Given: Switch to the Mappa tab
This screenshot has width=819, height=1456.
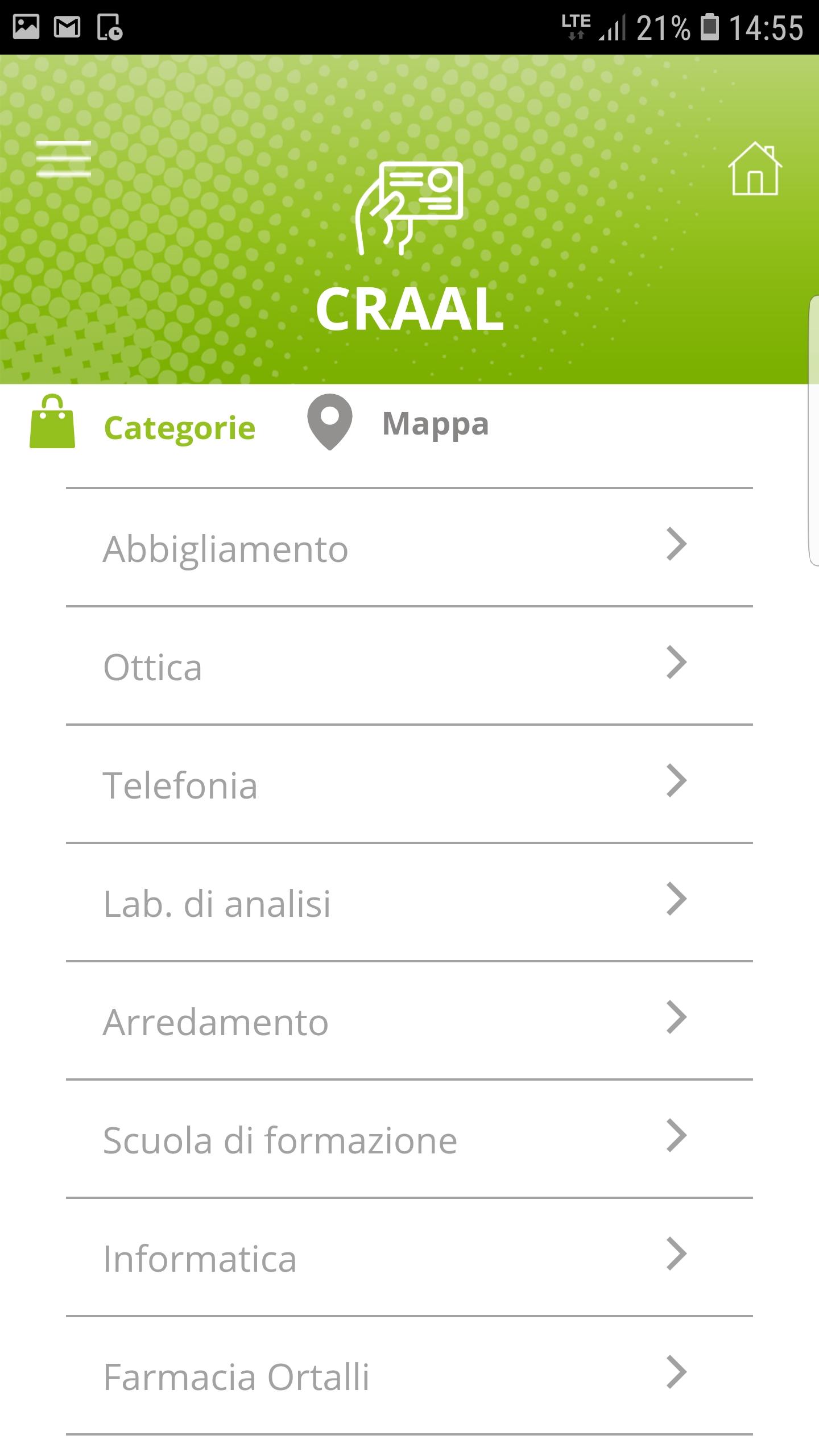Looking at the screenshot, I should pyautogui.click(x=398, y=423).
